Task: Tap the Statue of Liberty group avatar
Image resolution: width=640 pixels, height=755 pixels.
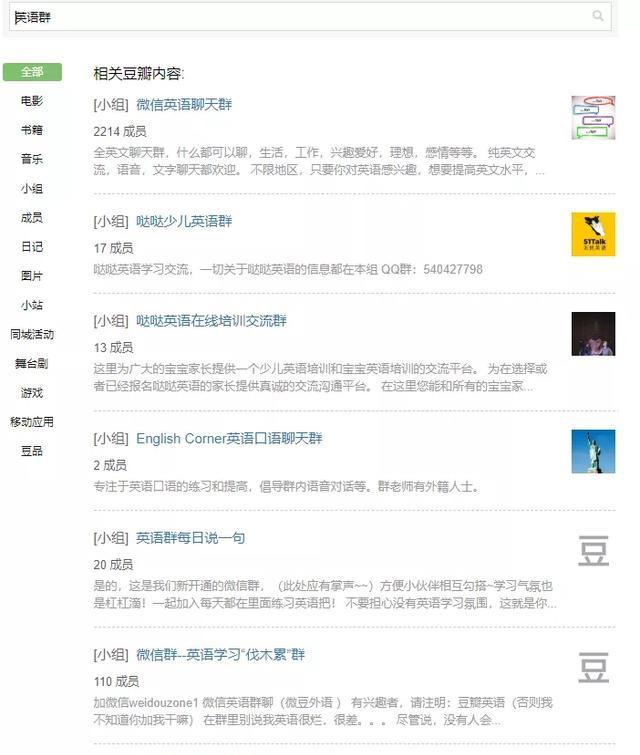Action: point(593,451)
